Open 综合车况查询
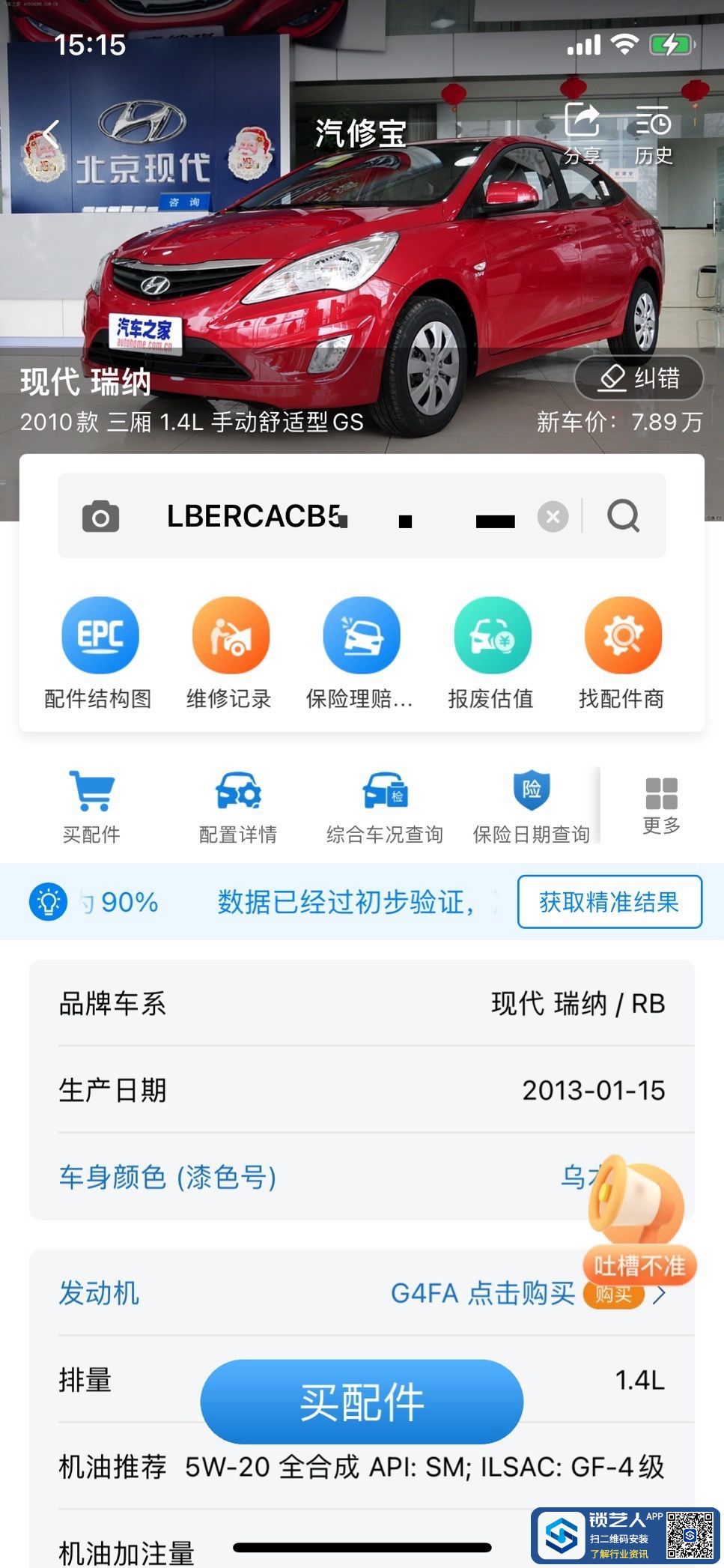This screenshot has width=724, height=1568. point(385,806)
